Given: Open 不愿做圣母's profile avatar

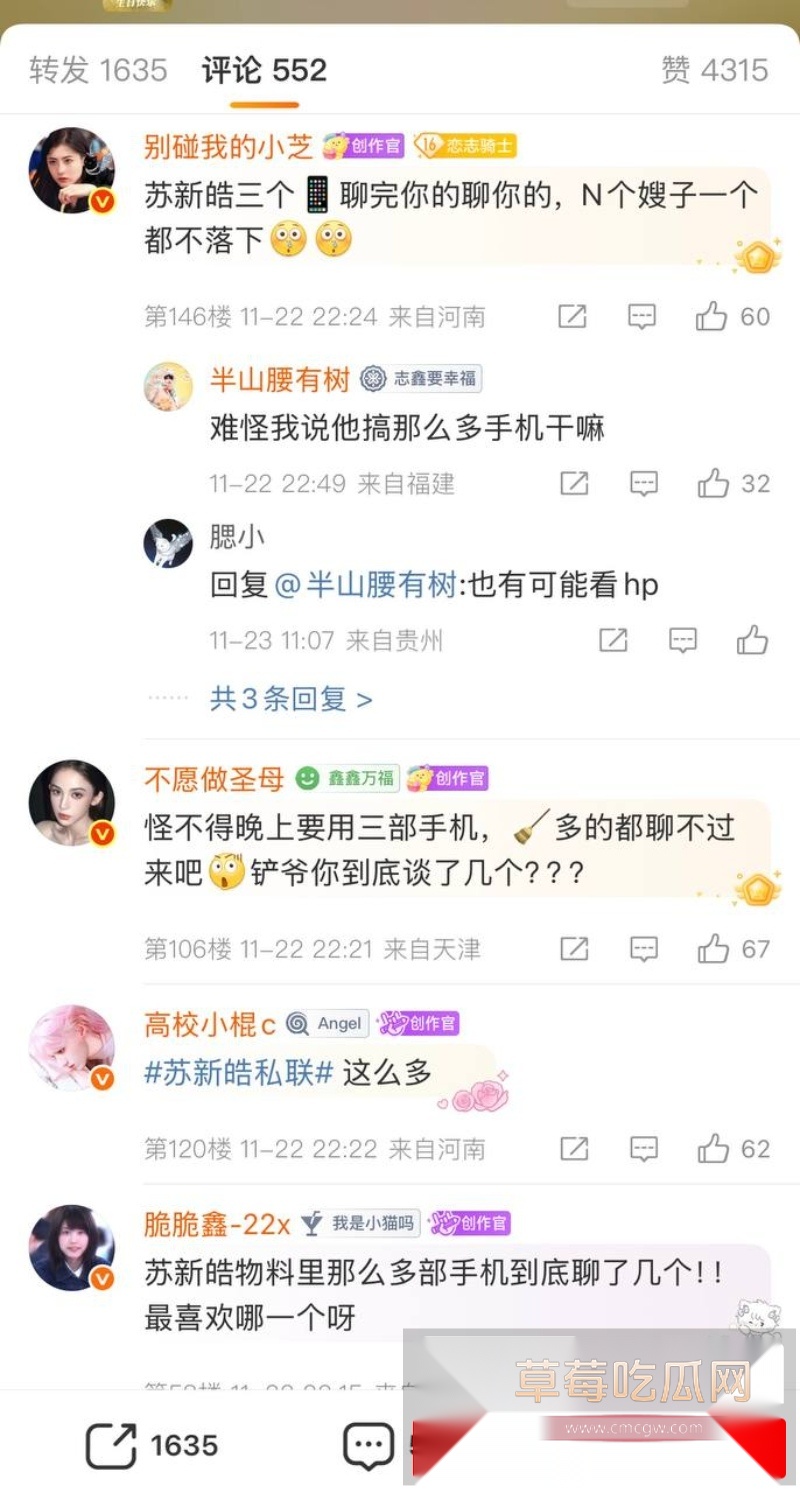Looking at the screenshot, I should [71, 803].
